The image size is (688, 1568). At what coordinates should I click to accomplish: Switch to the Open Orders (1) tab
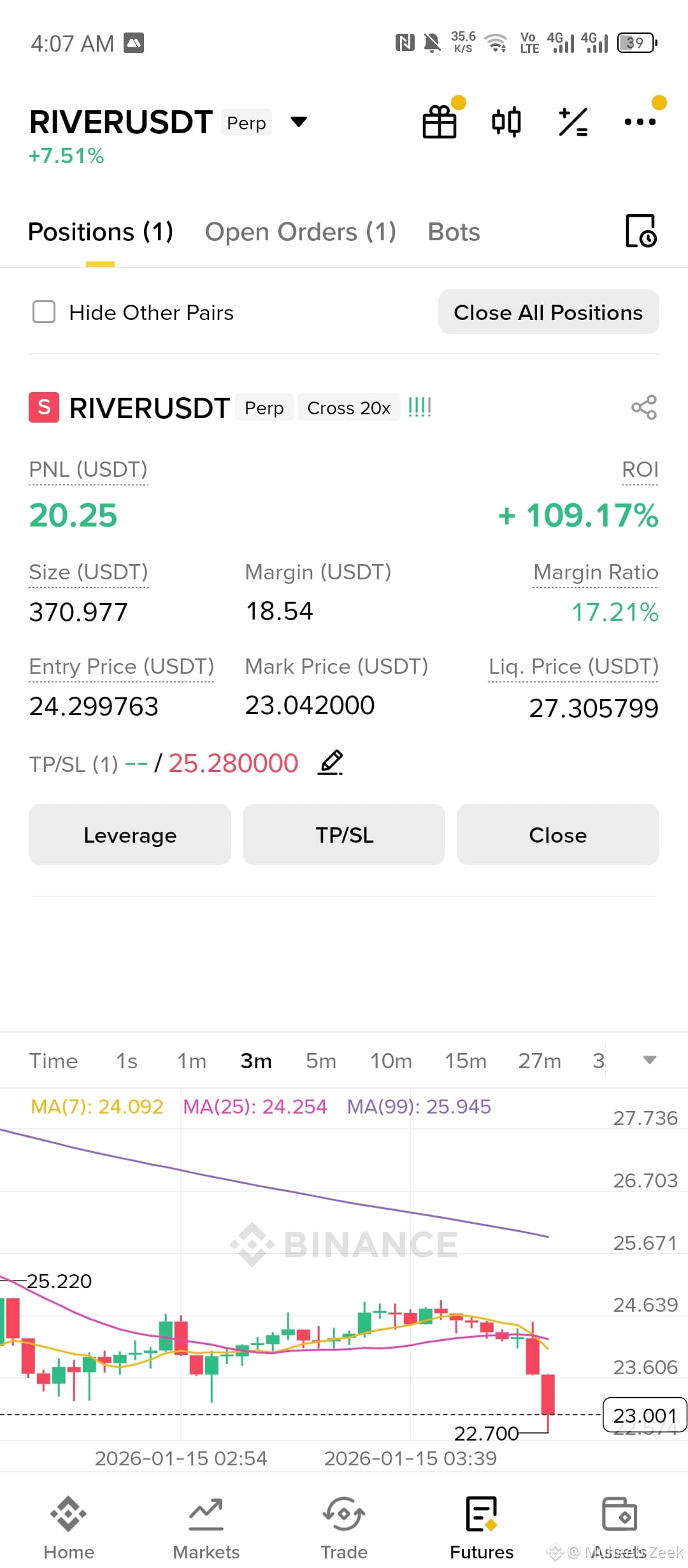pyautogui.click(x=300, y=232)
